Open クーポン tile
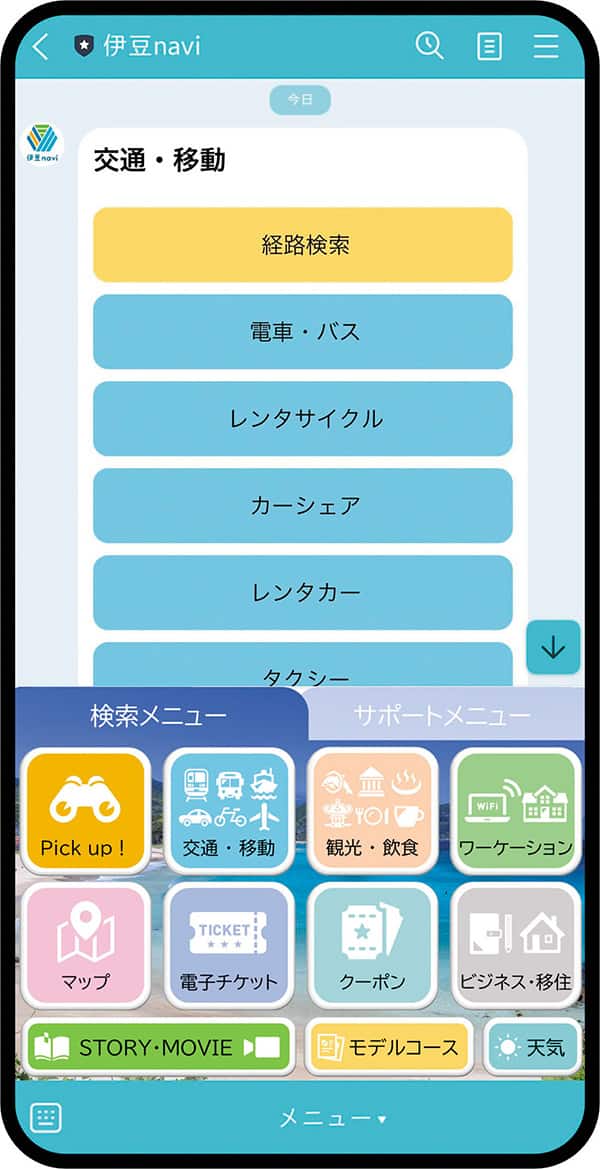 pos(372,945)
